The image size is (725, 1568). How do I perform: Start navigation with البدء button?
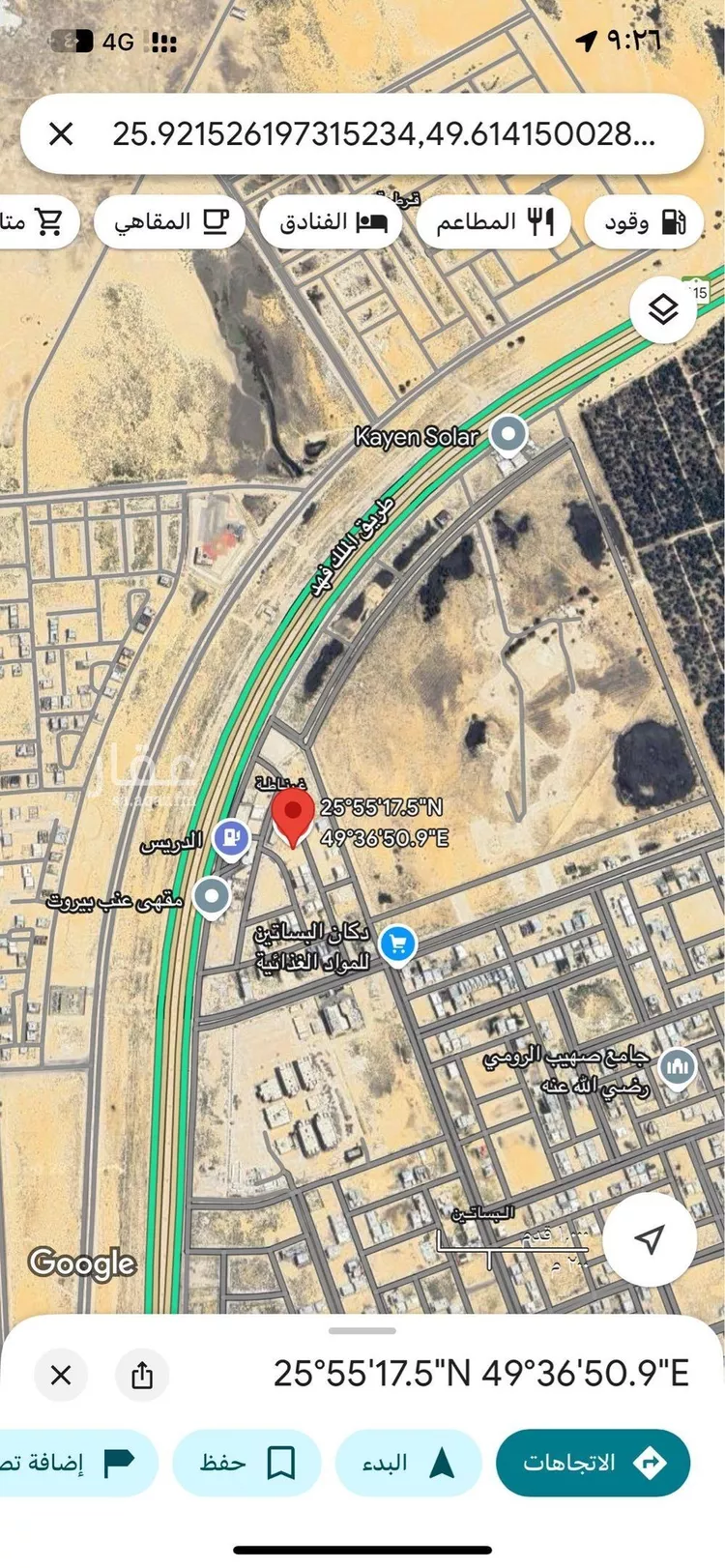(409, 1463)
